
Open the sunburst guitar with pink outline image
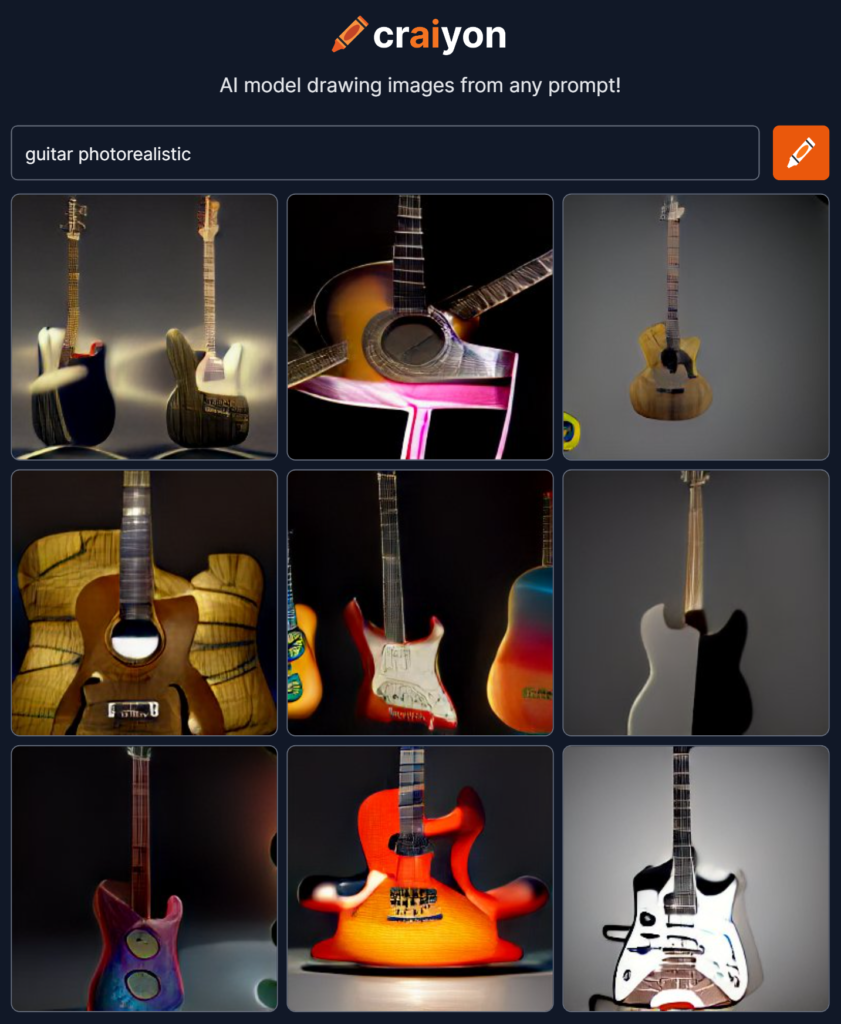[420, 327]
